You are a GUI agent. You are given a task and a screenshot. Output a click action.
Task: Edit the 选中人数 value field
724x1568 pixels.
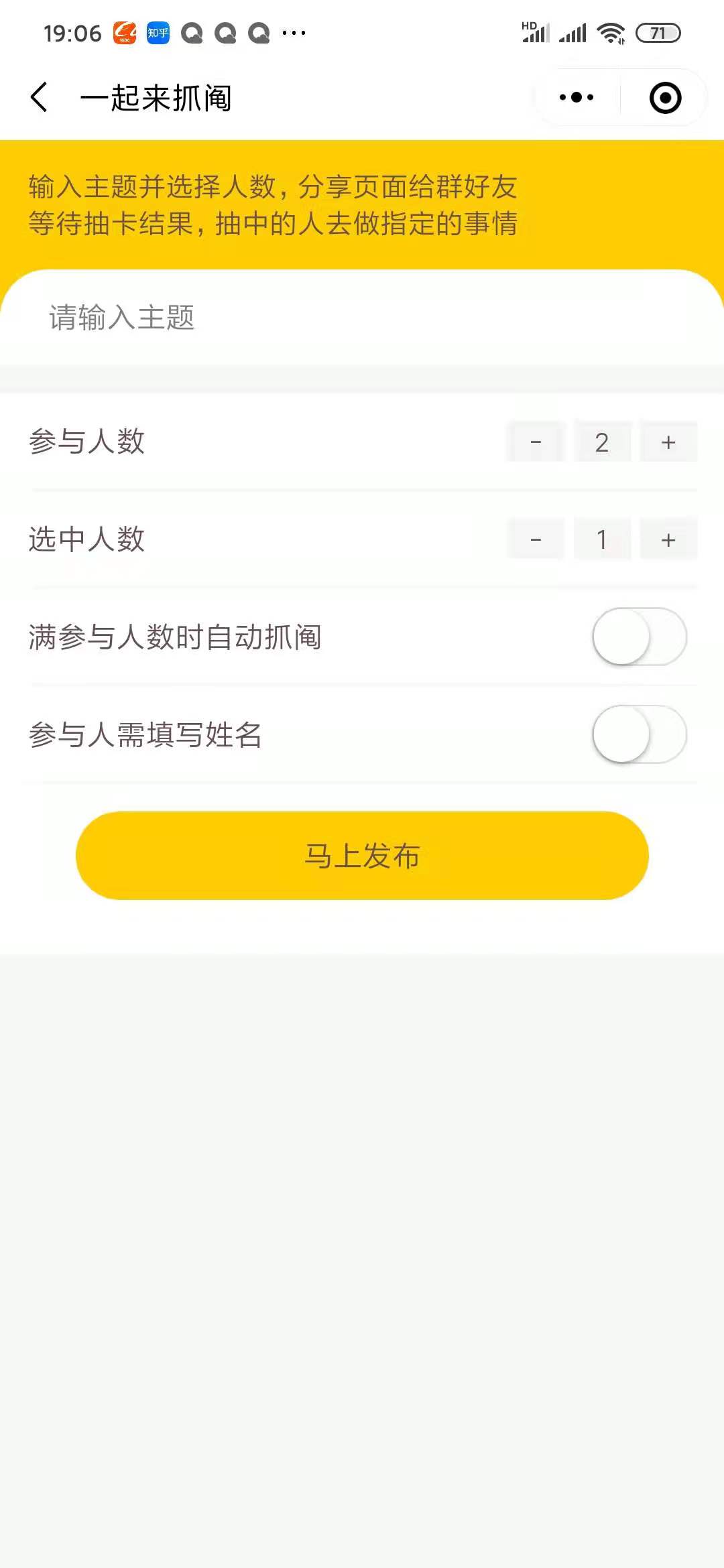602,539
